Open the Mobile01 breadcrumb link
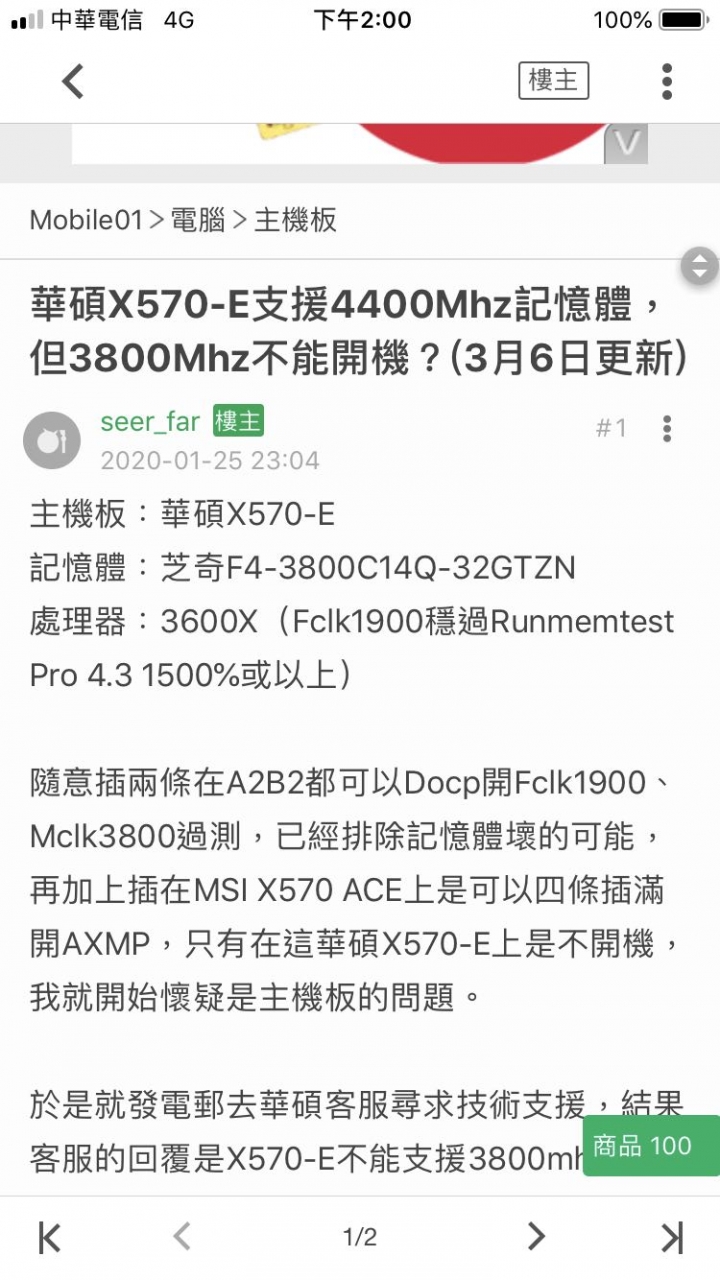This screenshot has height=1280, width=720. coord(87,220)
